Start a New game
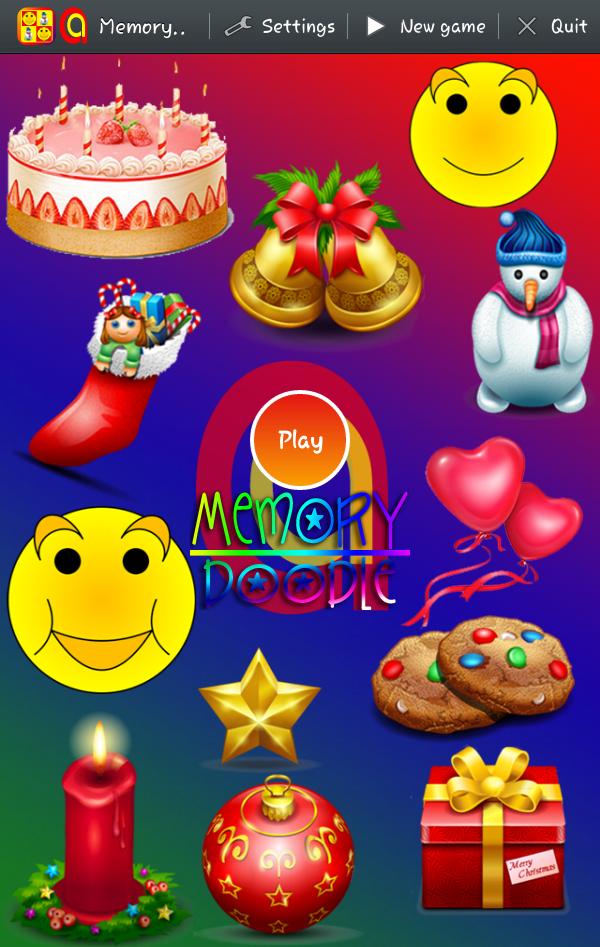 tap(425, 26)
